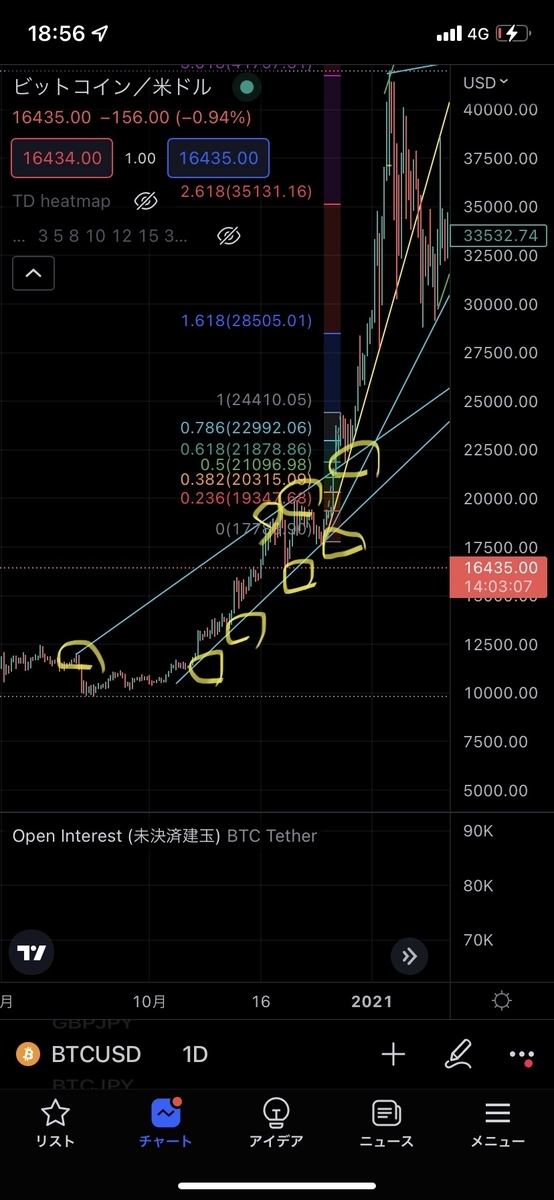Viewport: 554px width, 1200px height.
Task: Open the drawing tools pencil
Action: click(459, 1054)
